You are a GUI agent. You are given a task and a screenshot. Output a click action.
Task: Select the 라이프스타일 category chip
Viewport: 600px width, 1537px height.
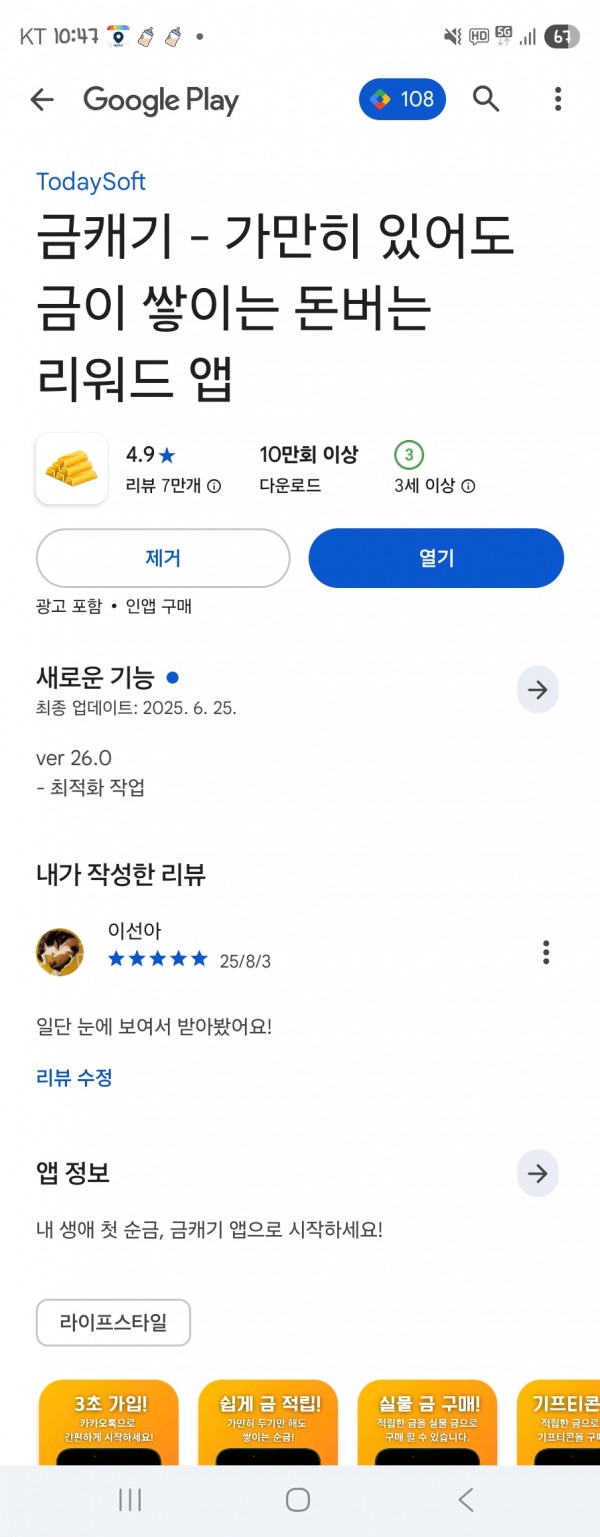pyautogui.click(x=113, y=1322)
